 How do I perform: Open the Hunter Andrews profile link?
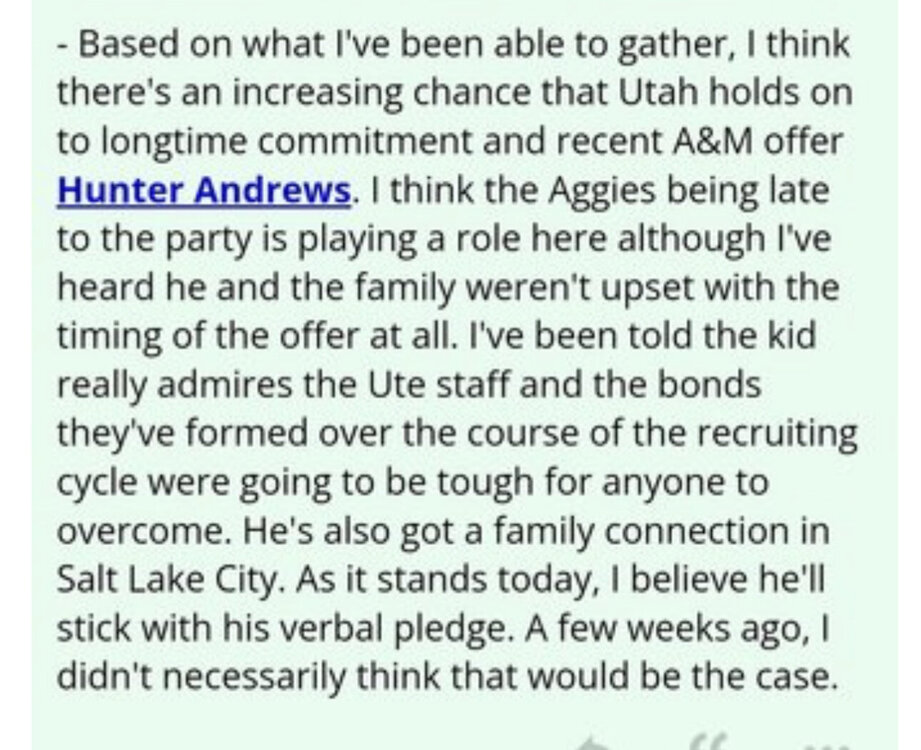point(204,188)
